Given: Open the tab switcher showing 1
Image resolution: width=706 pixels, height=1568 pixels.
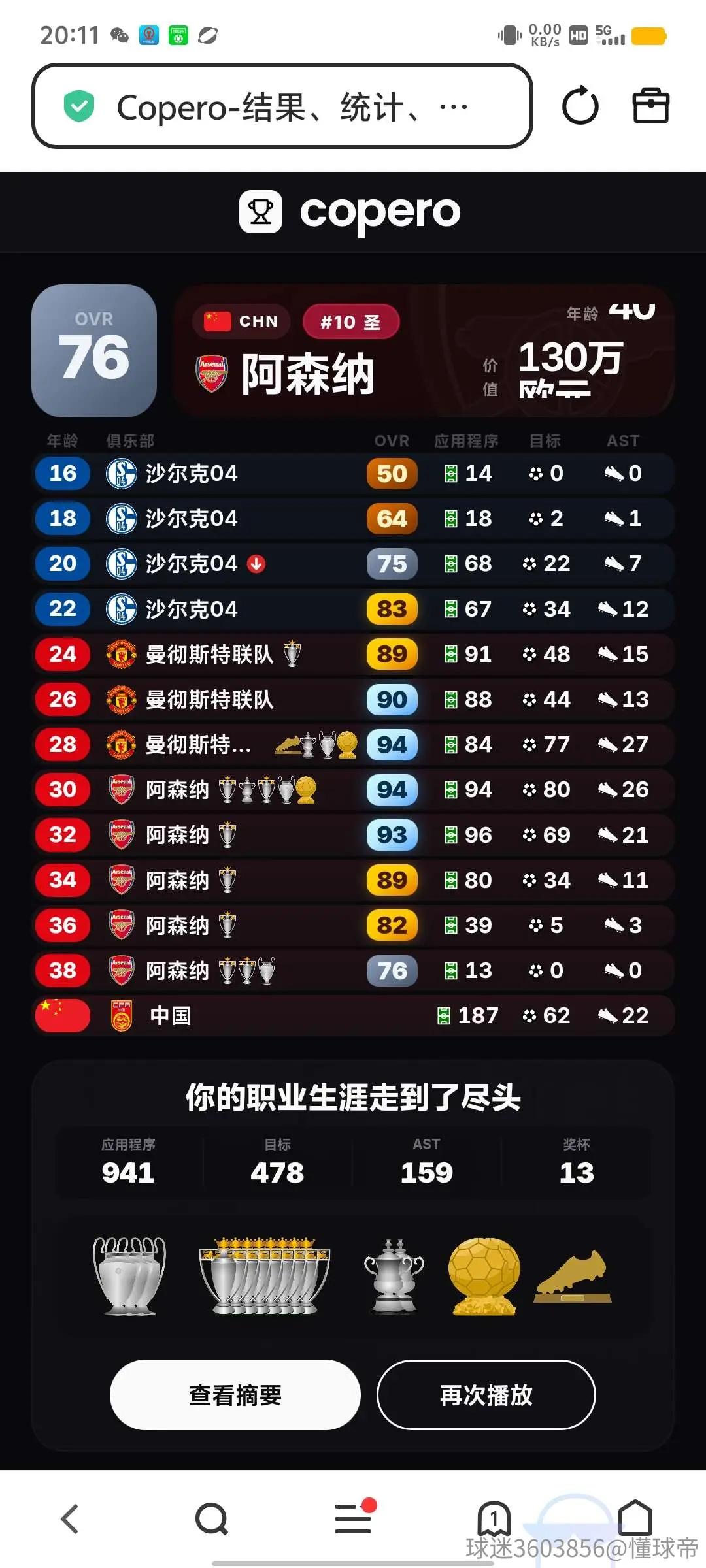Looking at the screenshot, I should (x=494, y=1518).
